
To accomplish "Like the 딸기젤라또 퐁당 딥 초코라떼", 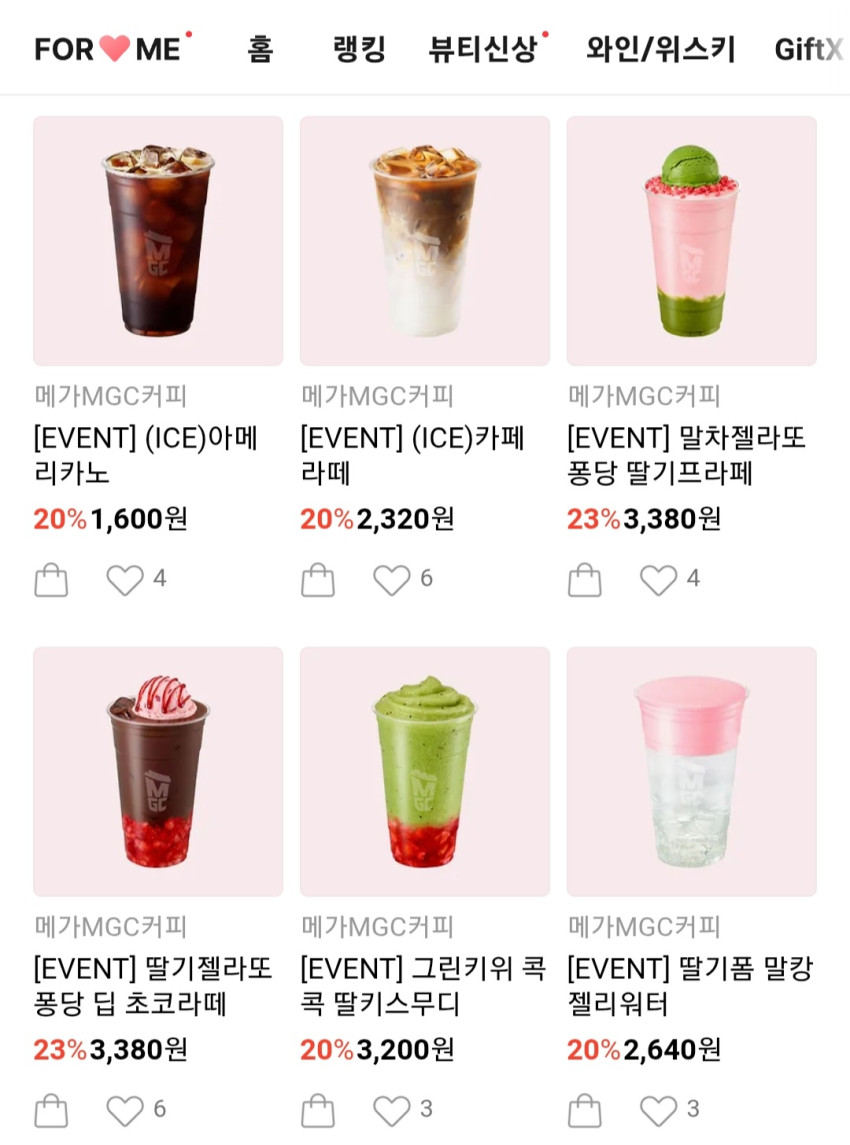I will (125, 1111).
